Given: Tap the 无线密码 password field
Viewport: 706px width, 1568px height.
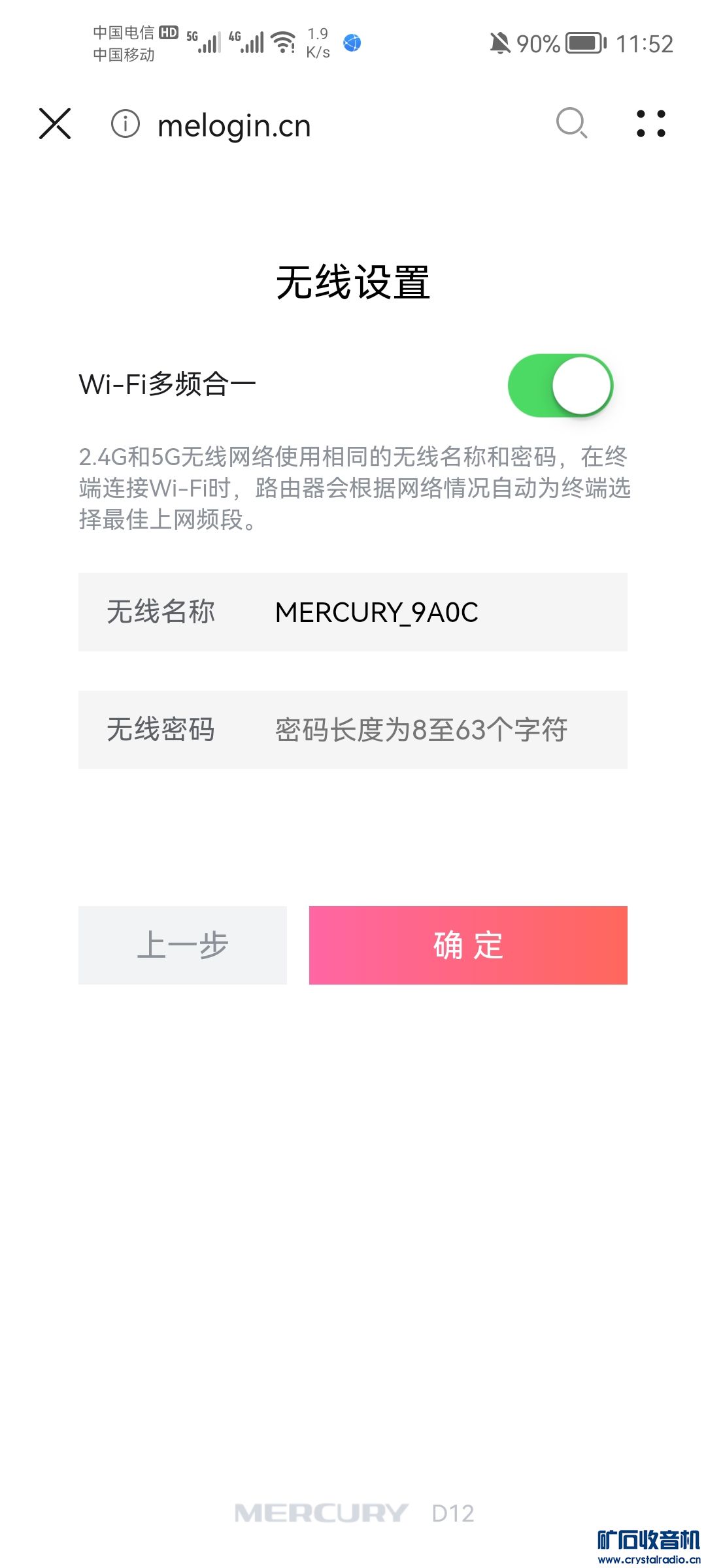Looking at the screenshot, I should [431, 730].
